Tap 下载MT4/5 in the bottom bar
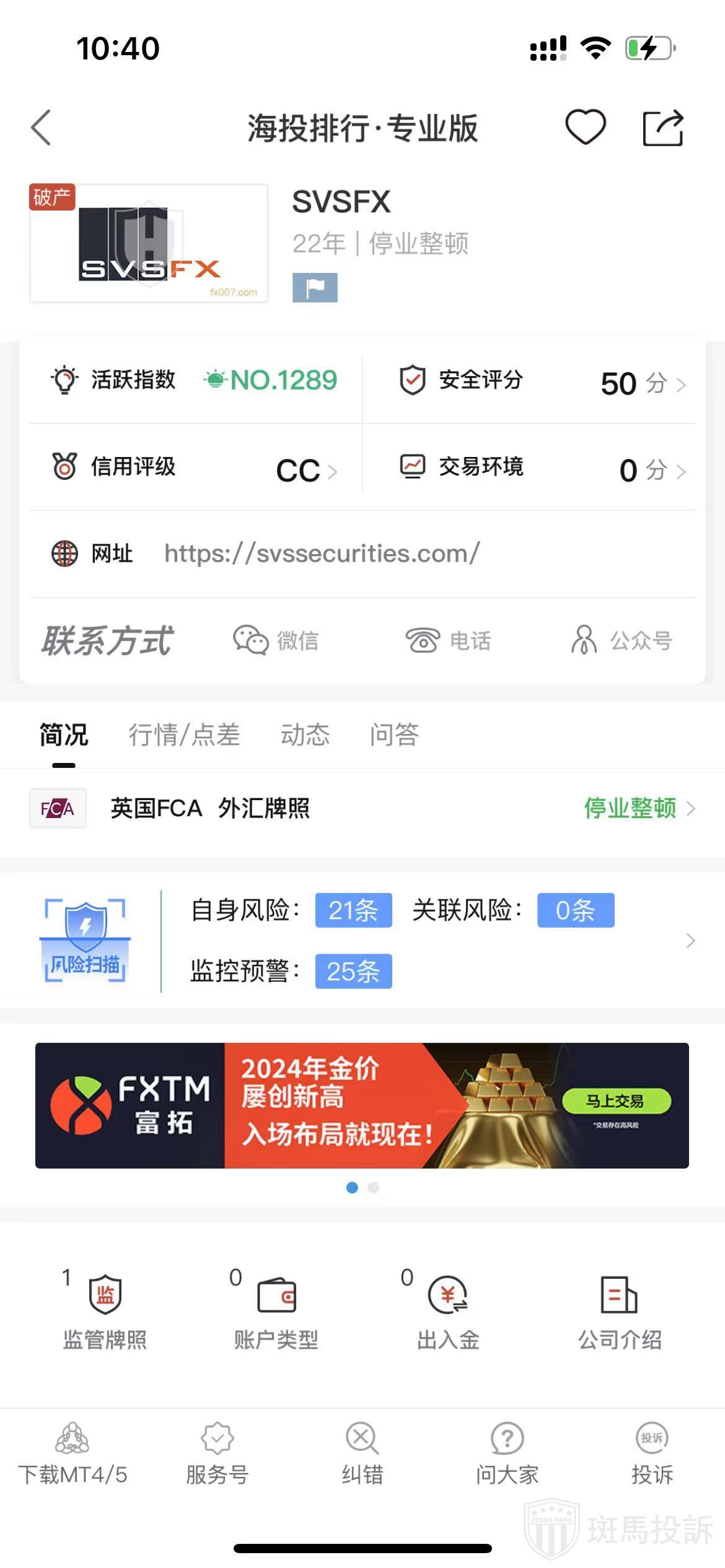The height and width of the screenshot is (1568, 725). [x=72, y=1453]
